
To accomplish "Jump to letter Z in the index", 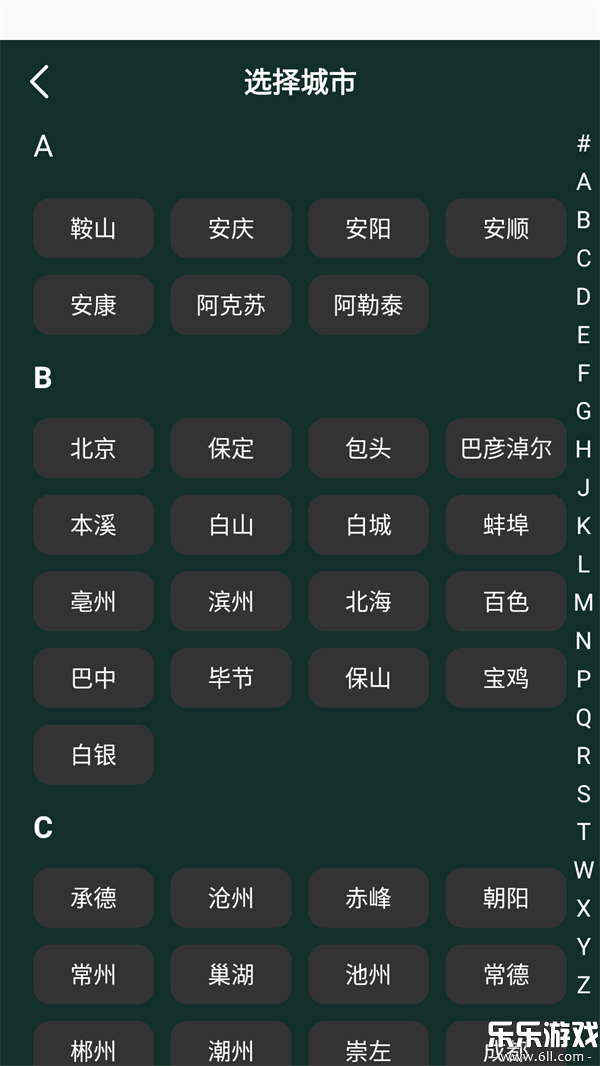I will [x=583, y=984].
